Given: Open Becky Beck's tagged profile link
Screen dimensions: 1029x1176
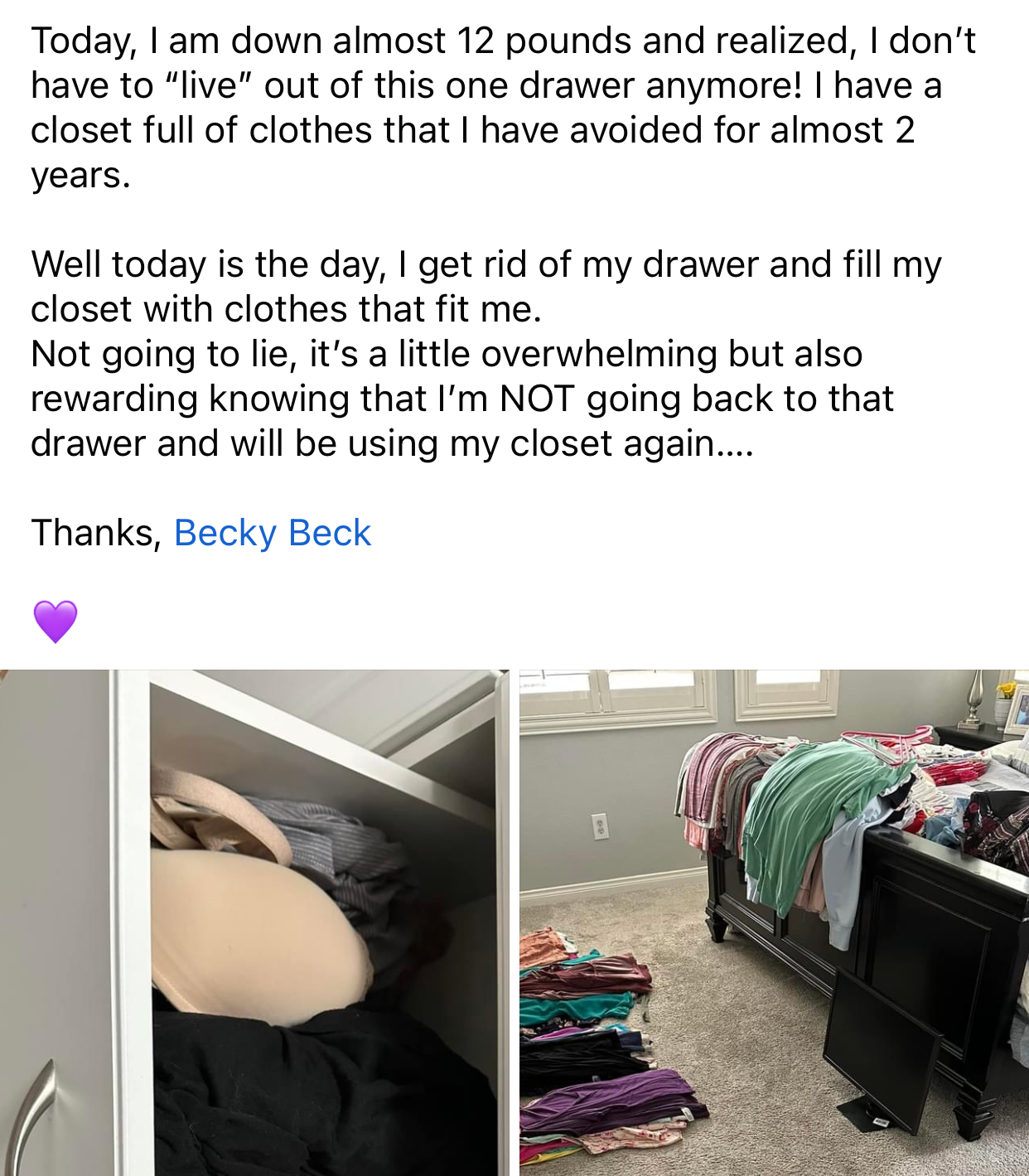Looking at the screenshot, I should coord(272,533).
